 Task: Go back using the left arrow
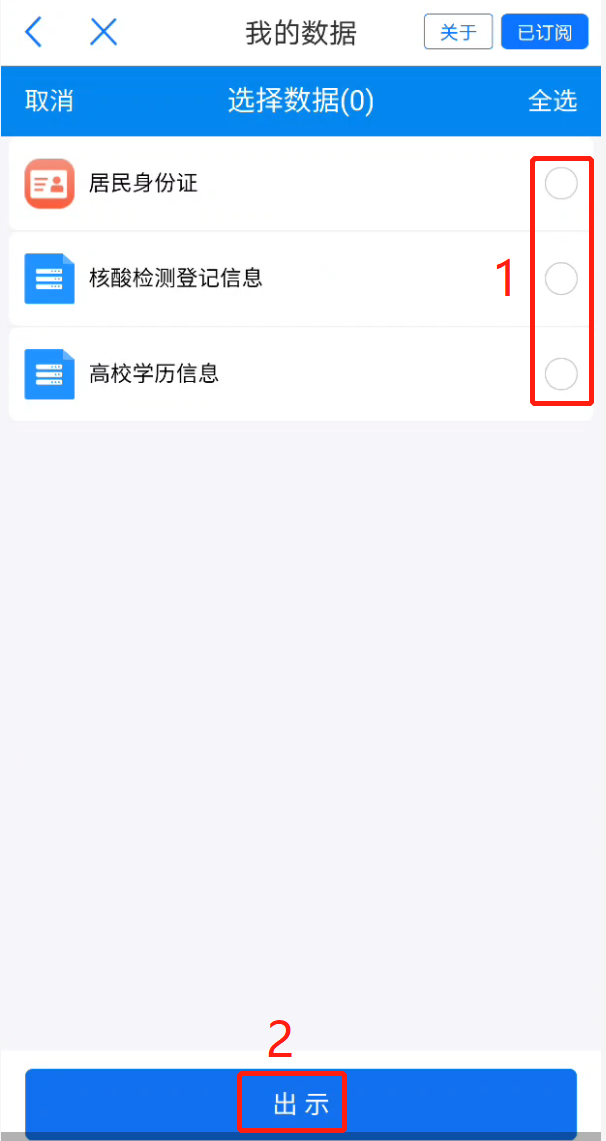pos(34,32)
